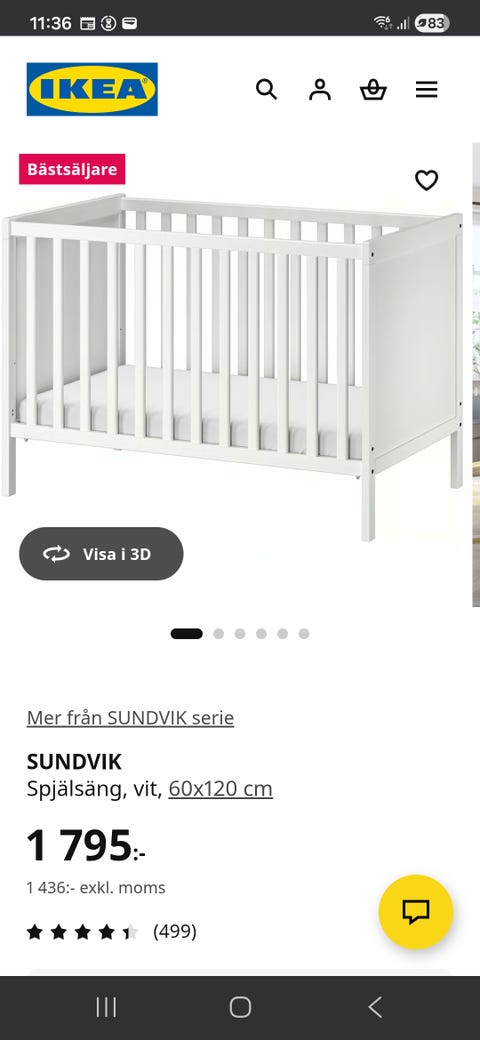Tap the system back button
This screenshot has height=1040, width=480.
(x=375, y=1008)
